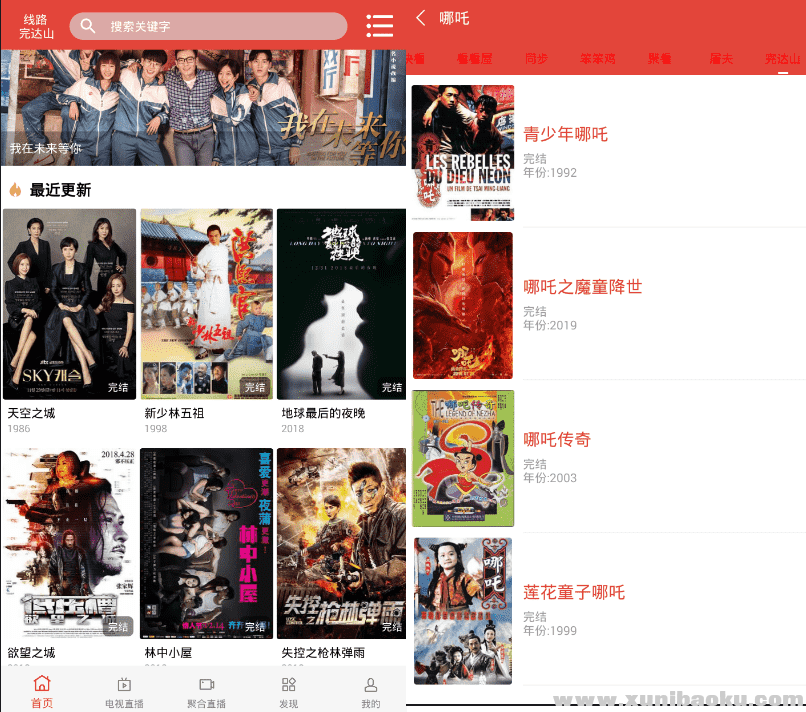Open the 莲花童子哪吒 result
806x712 pixels.
pos(574,592)
